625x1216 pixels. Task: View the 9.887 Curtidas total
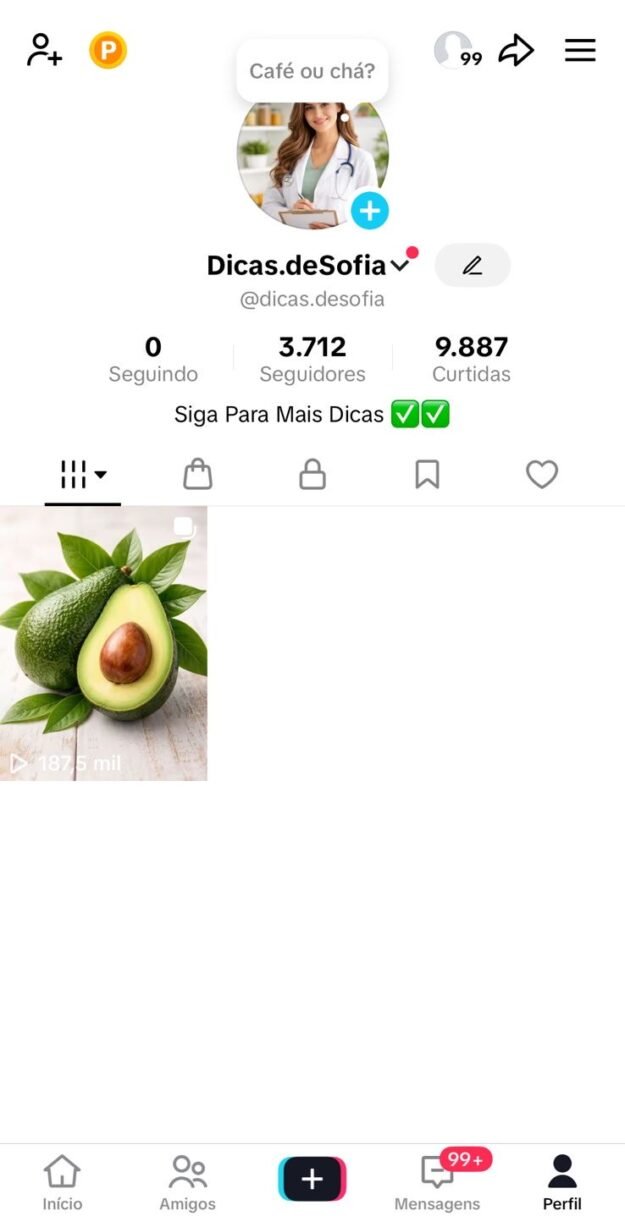click(471, 359)
